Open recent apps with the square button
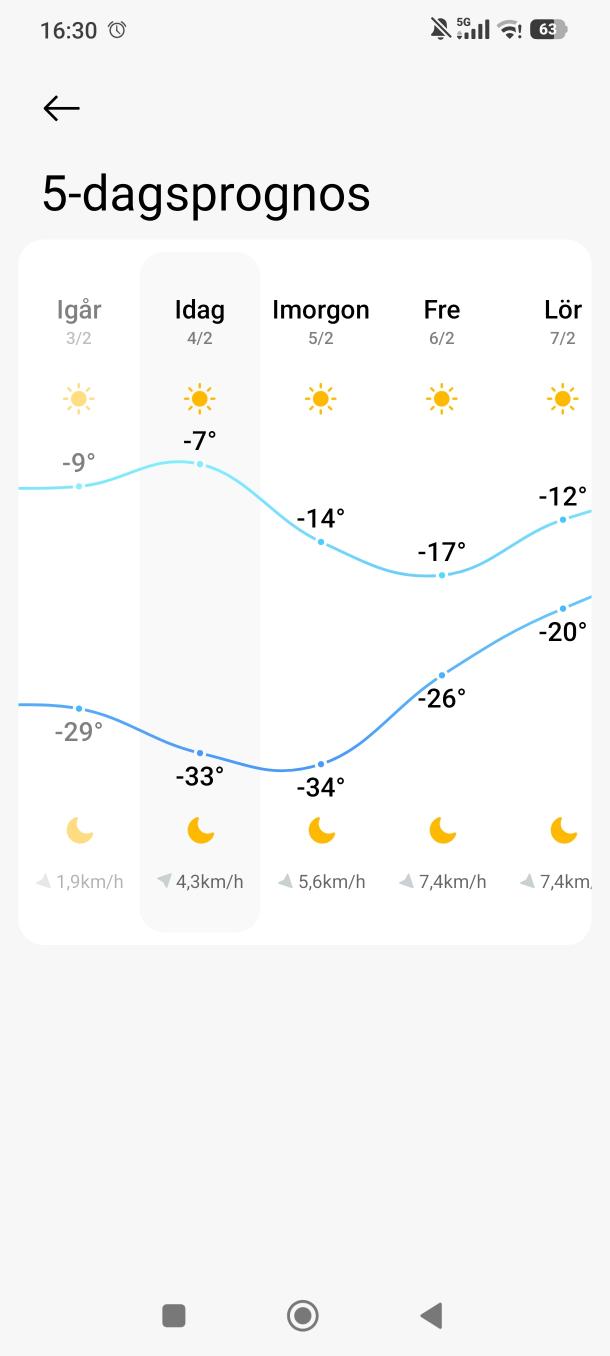The height and width of the screenshot is (1356, 610). [174, 1315]
